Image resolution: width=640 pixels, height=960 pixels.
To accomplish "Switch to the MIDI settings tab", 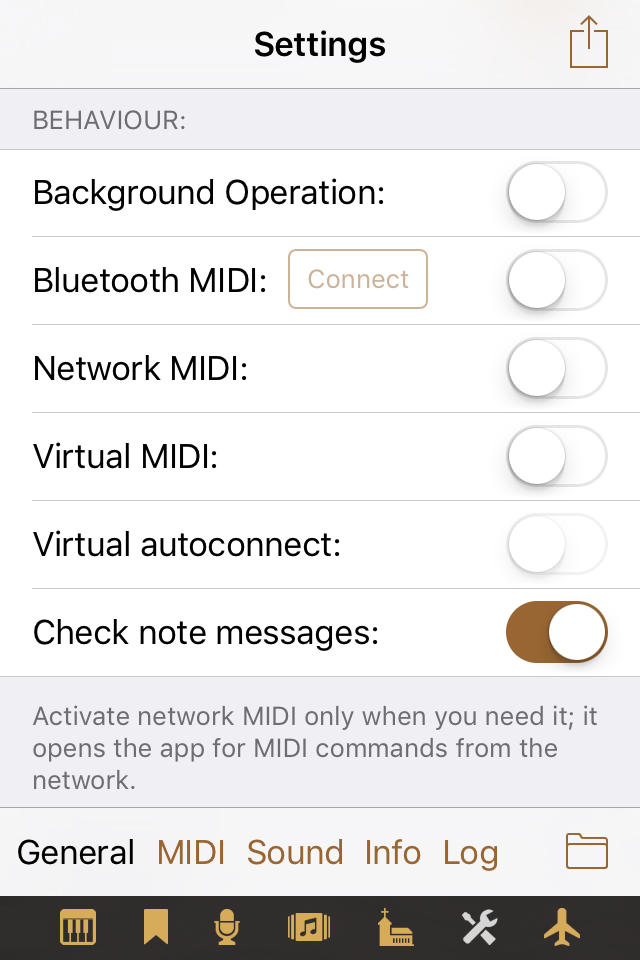I will point(191,852).
